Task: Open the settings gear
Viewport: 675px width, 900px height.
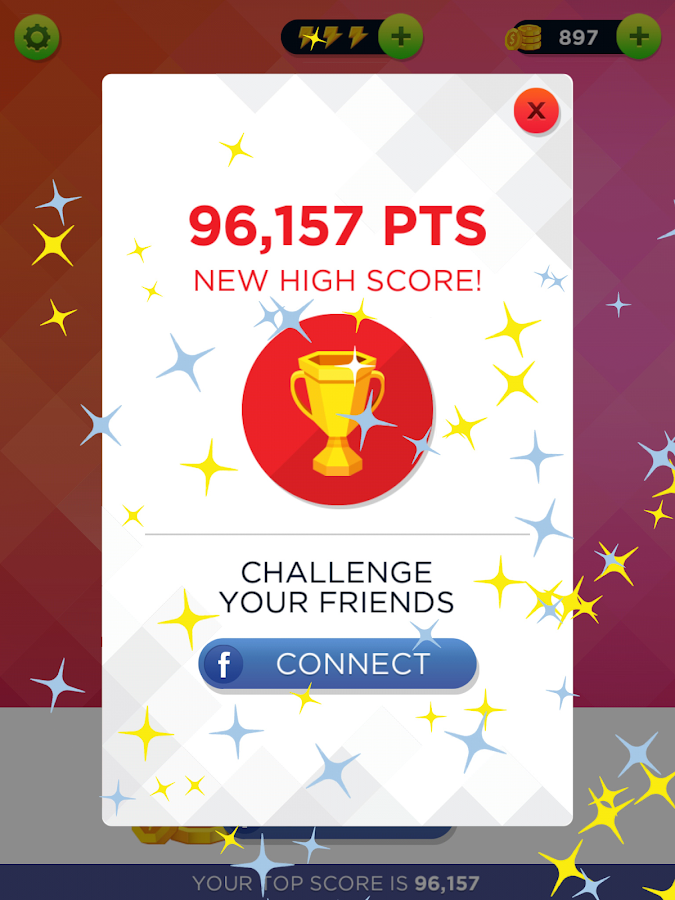Action: click(x=37, y=38)
